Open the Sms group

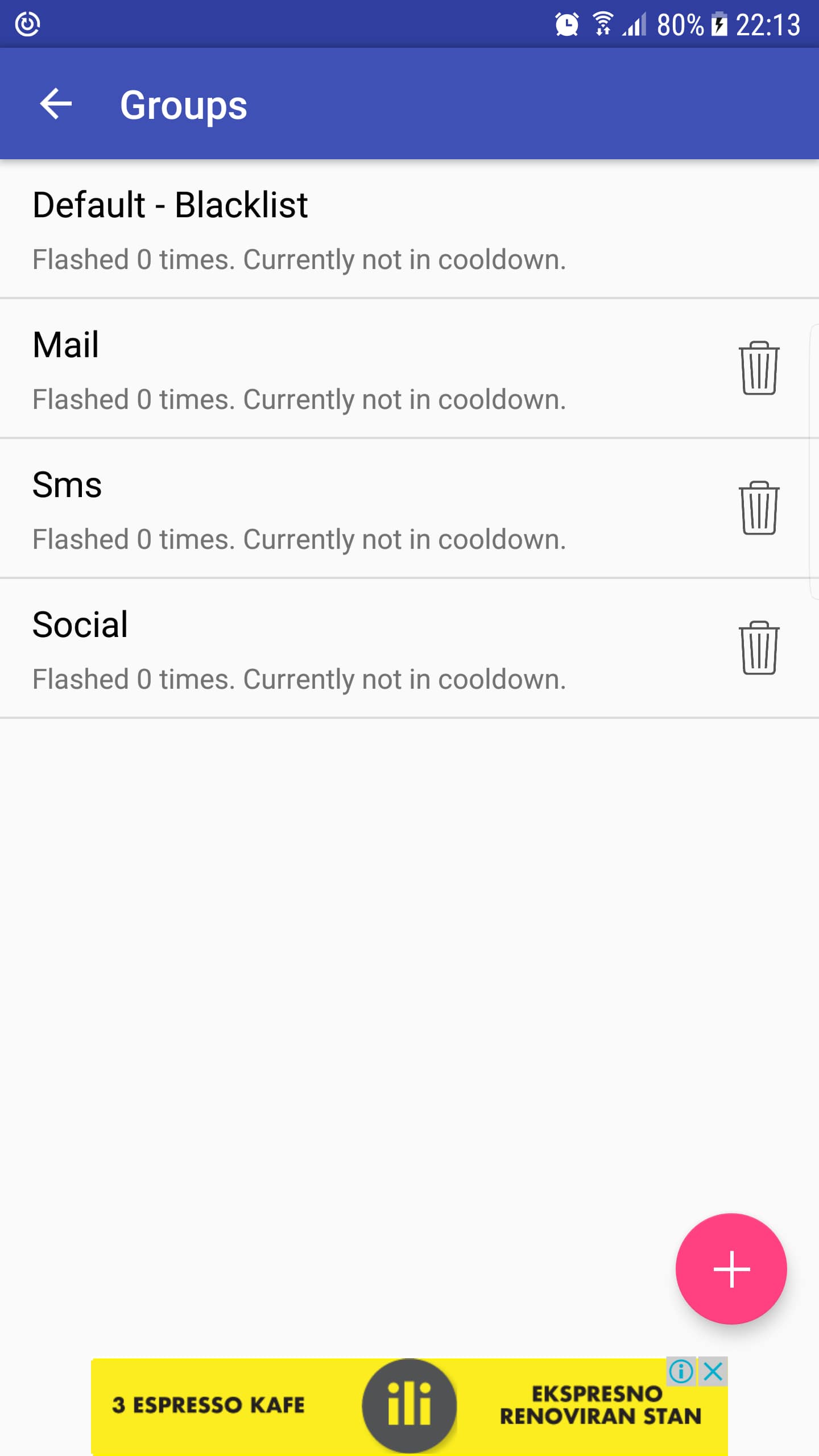click(341, 509)
